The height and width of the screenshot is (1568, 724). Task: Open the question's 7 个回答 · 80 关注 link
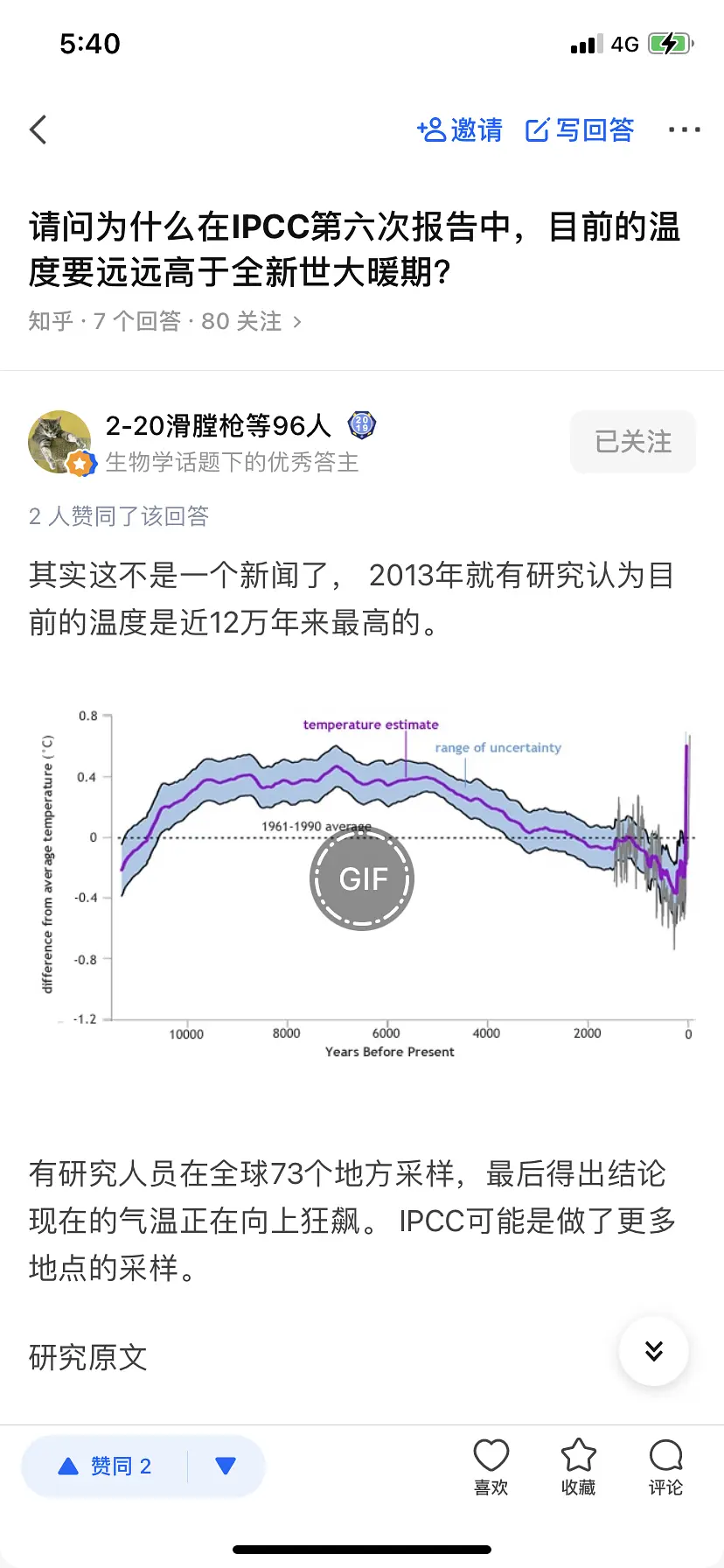pos(164,322)
